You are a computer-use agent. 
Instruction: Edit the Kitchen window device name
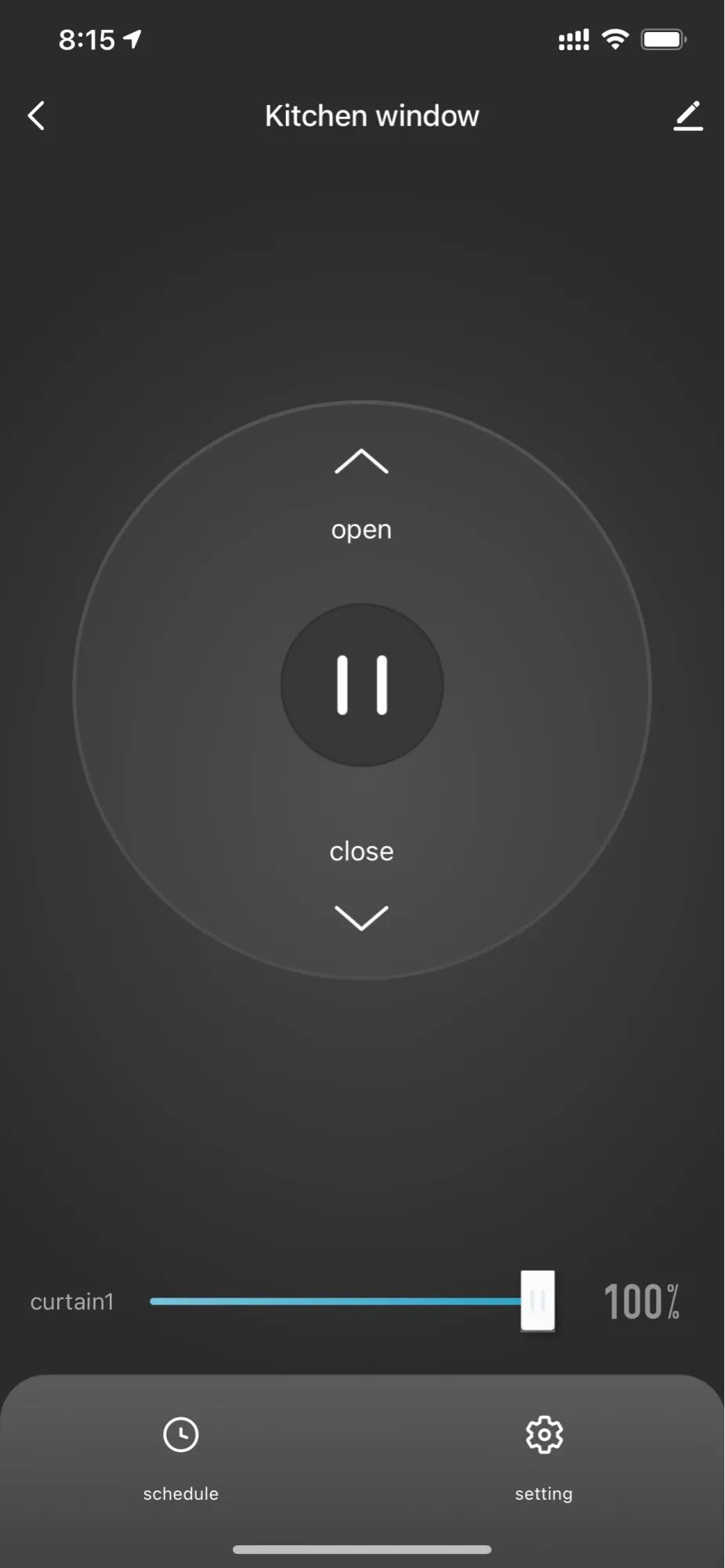tap(687, 116)
